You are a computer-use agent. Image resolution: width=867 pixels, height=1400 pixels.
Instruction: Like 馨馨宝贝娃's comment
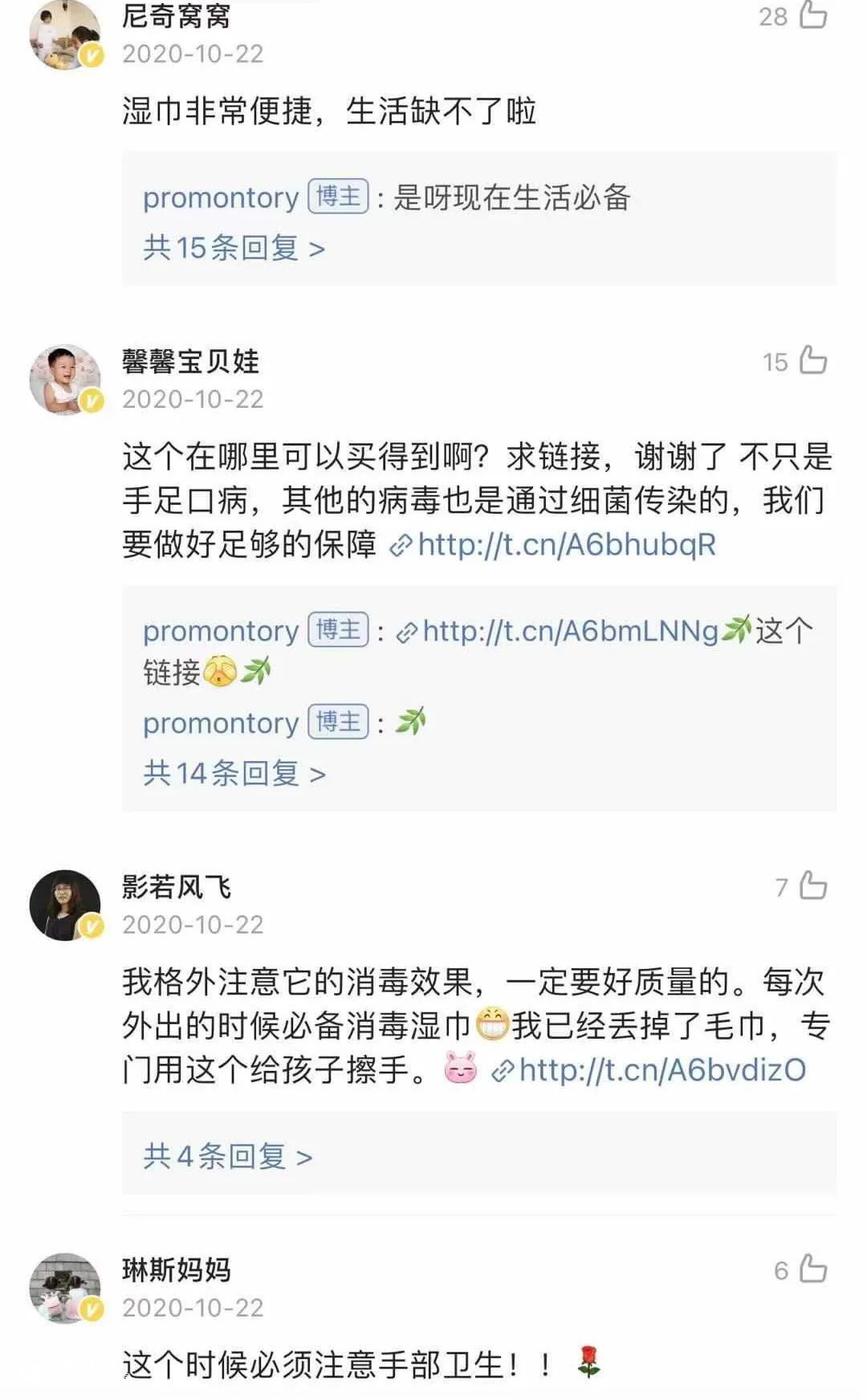click(x=813, y=360)
